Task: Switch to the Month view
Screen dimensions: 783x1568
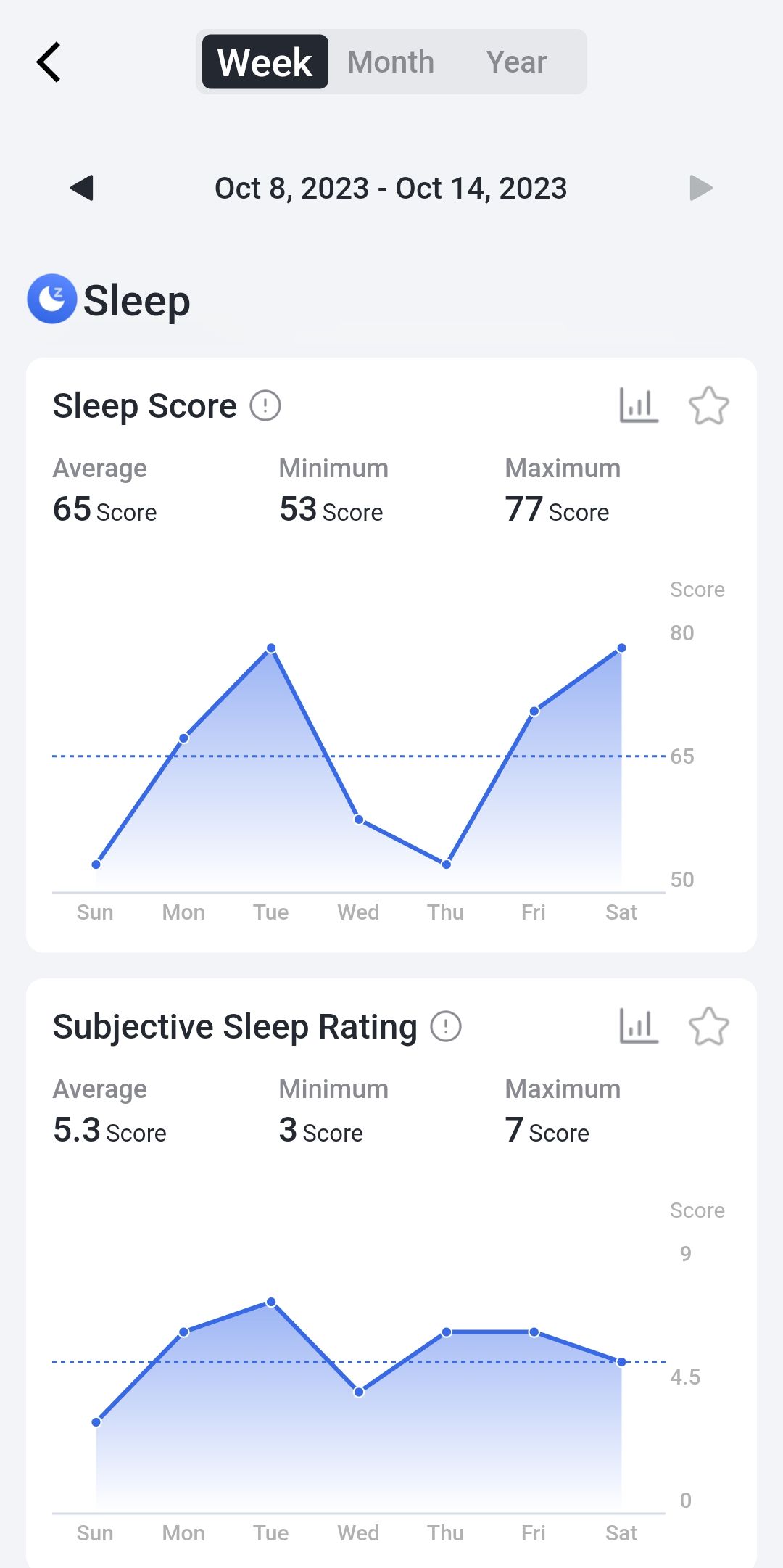Action: tap(391, 62)
